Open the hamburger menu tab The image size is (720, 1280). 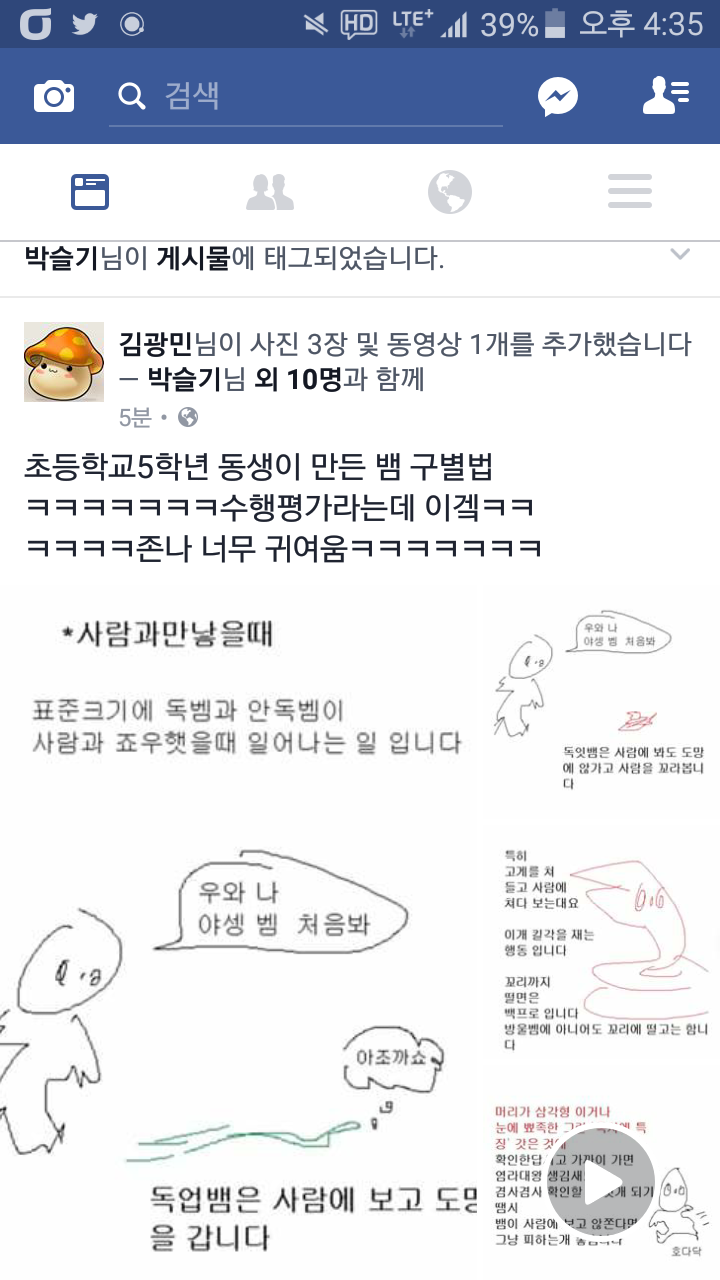pyautogui.click(x=630, y=192)
